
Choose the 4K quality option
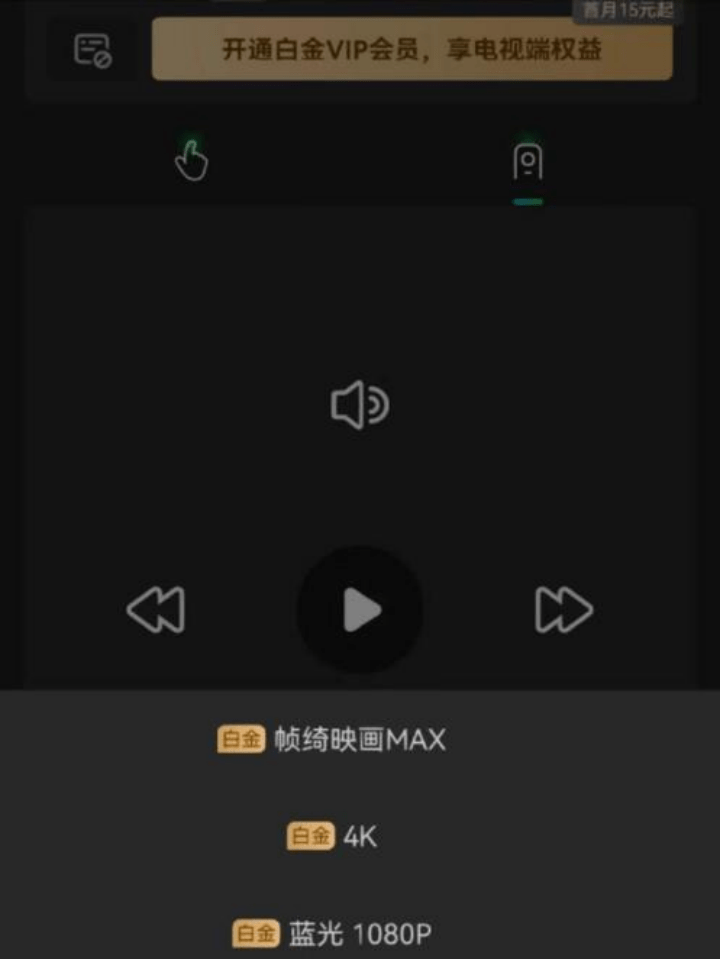click(x=332, y=837)
